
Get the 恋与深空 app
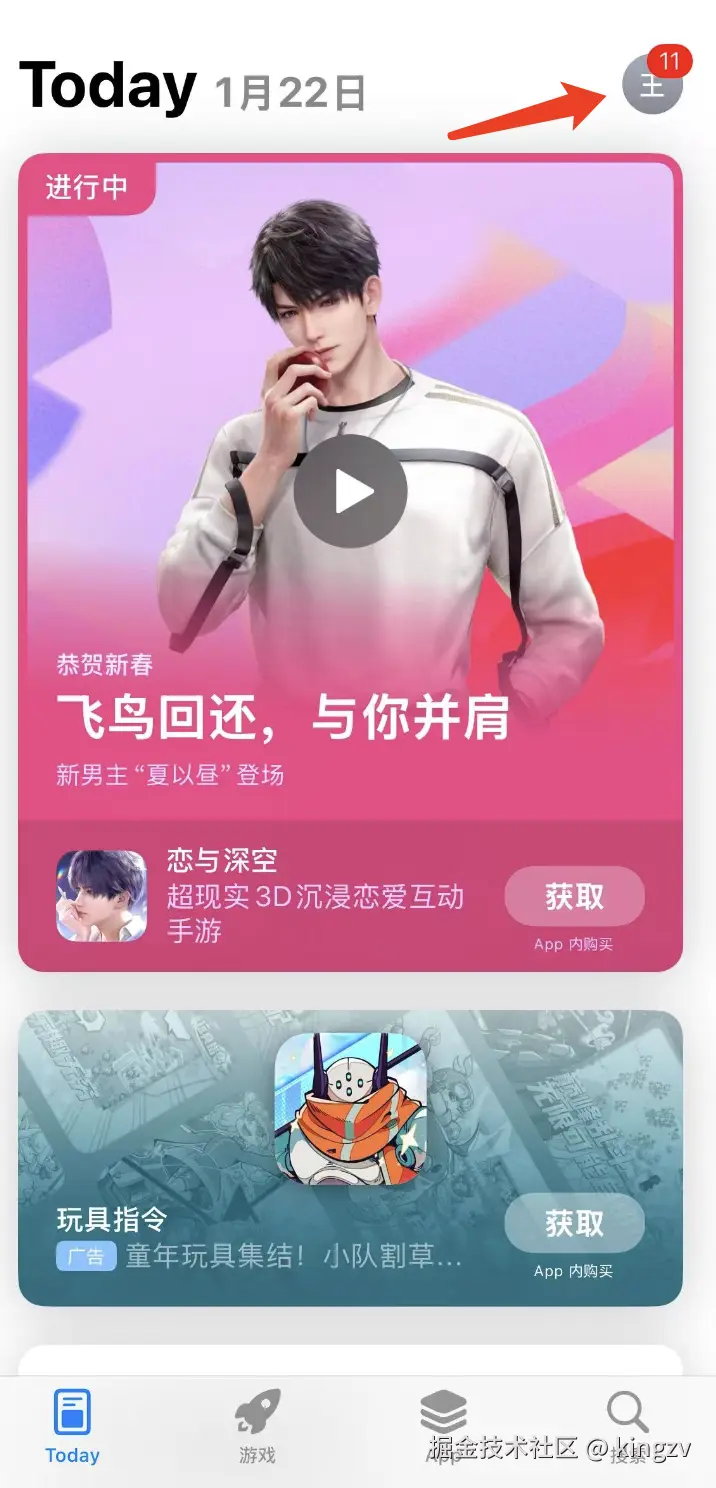[574, 896]
